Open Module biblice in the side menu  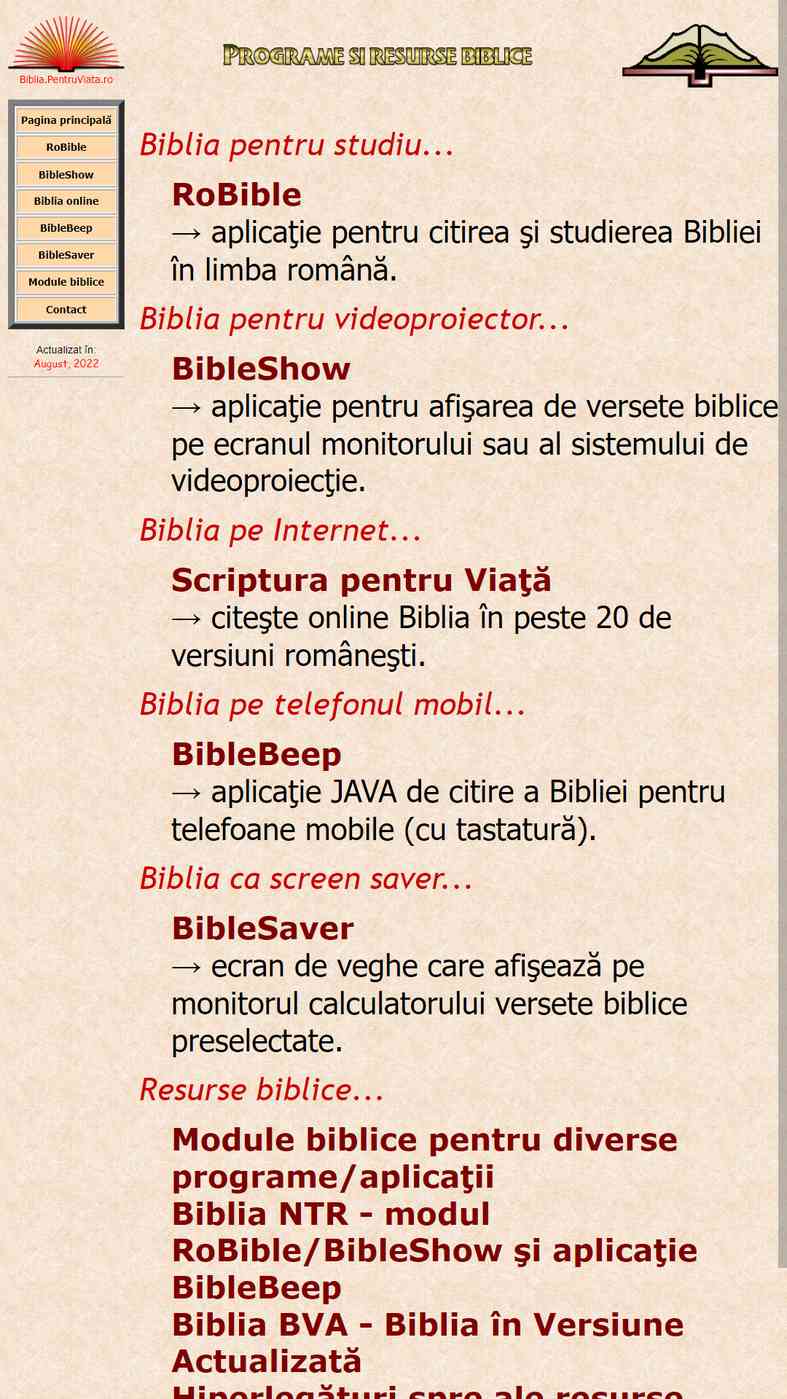[66, 282]
